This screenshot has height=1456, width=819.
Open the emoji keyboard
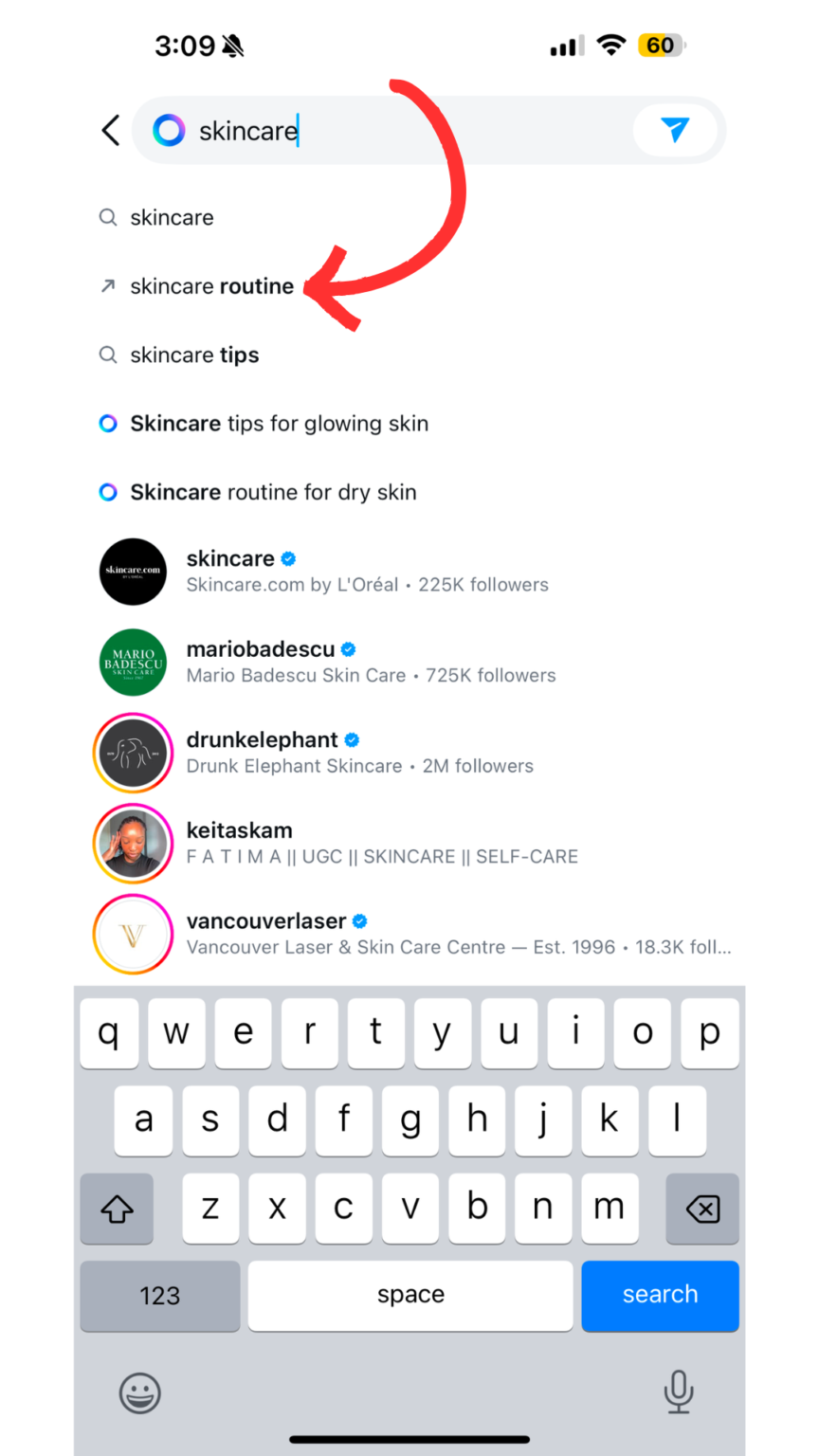[x=140, y=1393]
